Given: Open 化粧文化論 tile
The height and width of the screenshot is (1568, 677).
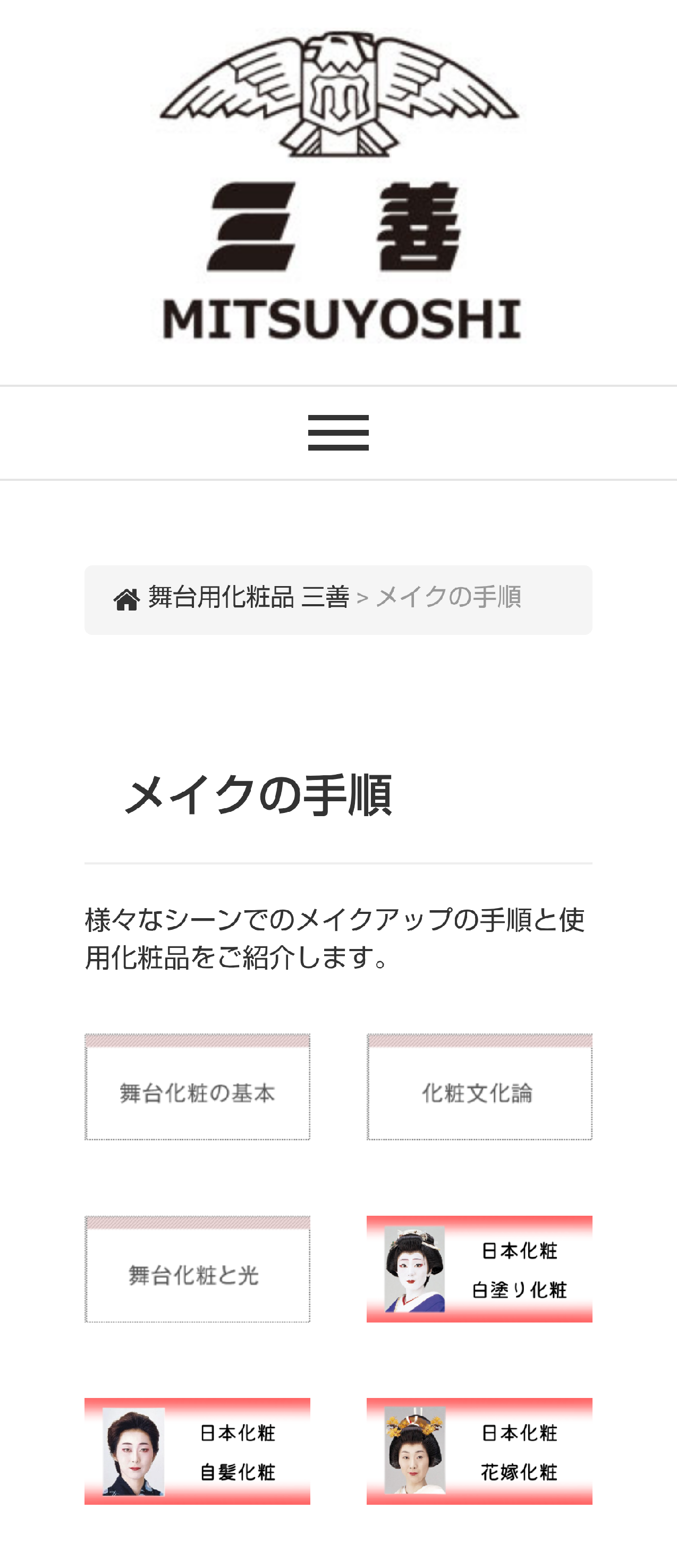Looking at the screenshot, I should click(479, 1087).
